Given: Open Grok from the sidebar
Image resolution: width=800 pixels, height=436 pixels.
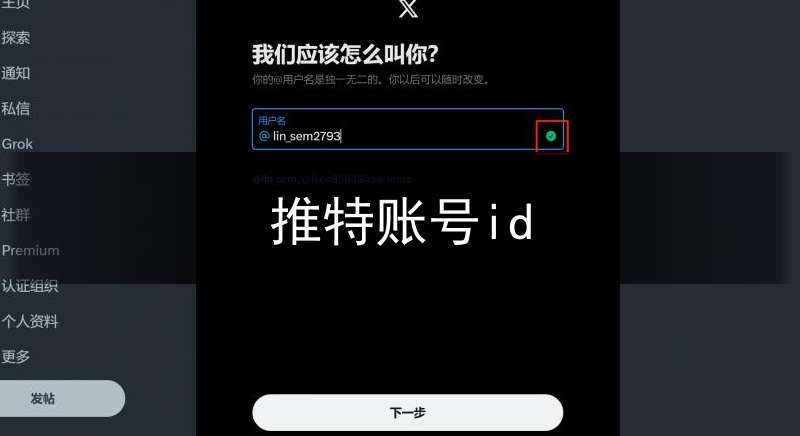Looking at the screenshot, I should click(x=18, y=144).
